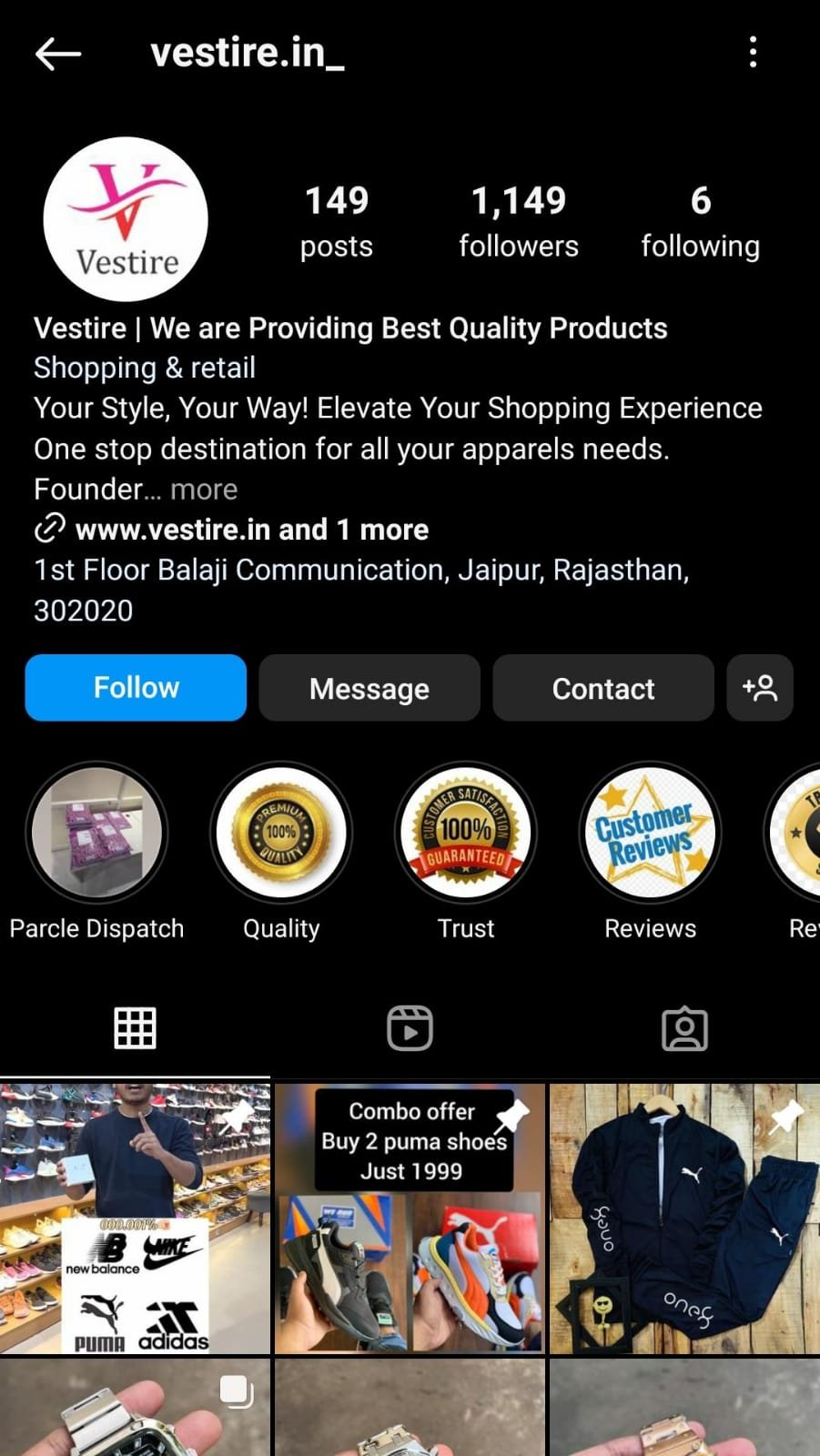Open the Vestire profile picture
This screenshot has height=1456, width=820.
(x=126, y=219)
